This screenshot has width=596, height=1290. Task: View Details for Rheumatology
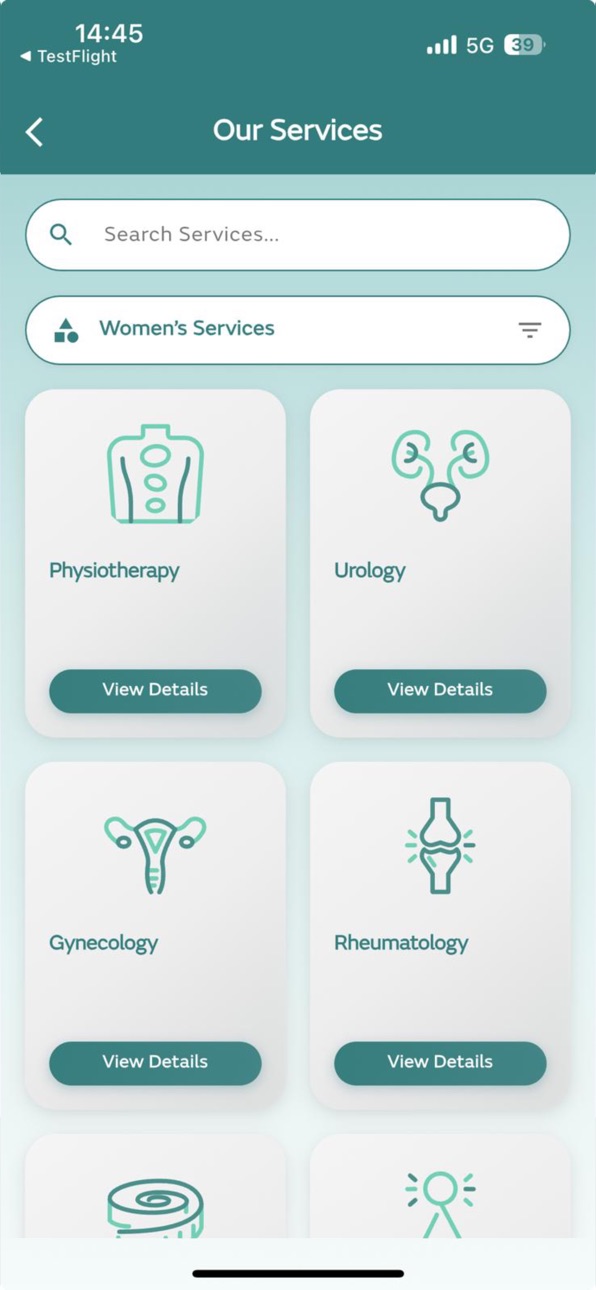(440, 1062)
